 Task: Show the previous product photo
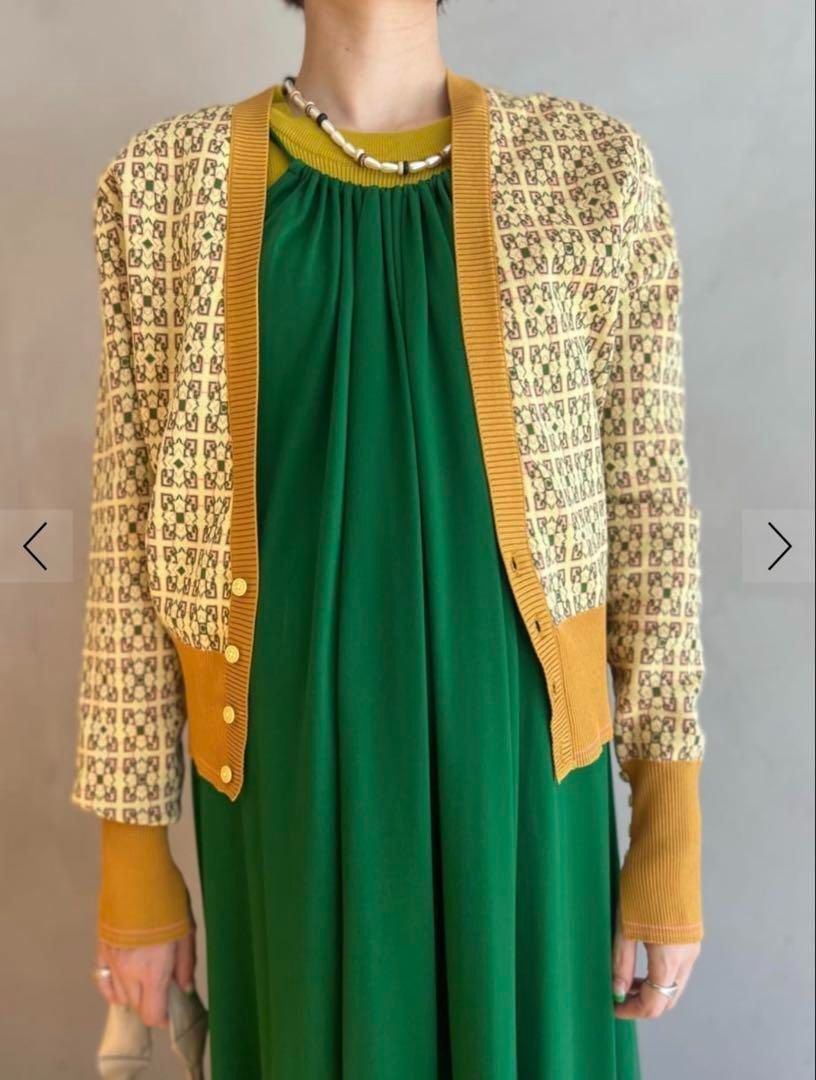pos(35,546)
